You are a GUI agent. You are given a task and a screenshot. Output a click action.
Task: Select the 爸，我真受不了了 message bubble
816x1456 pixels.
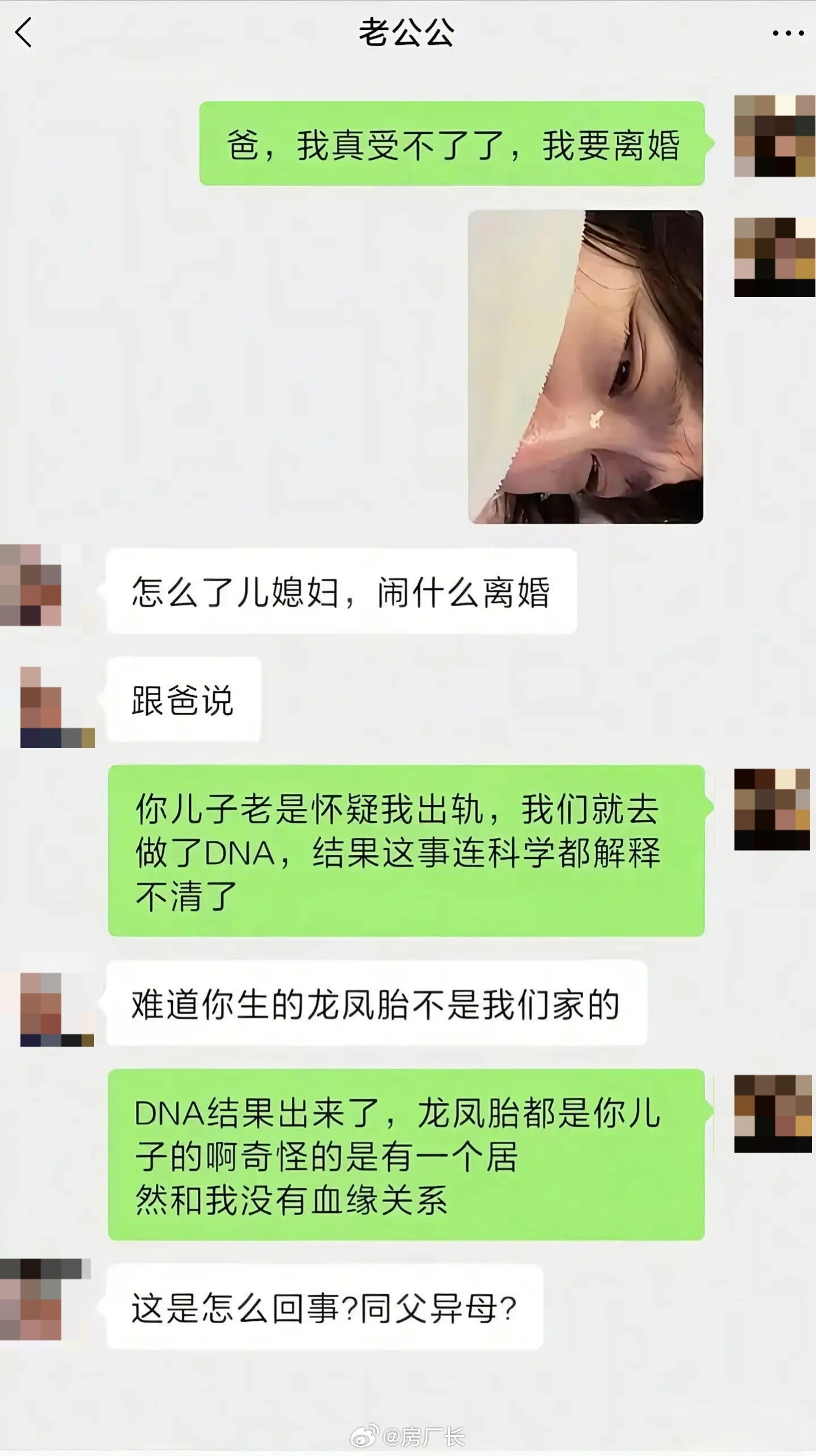point(453,142)
